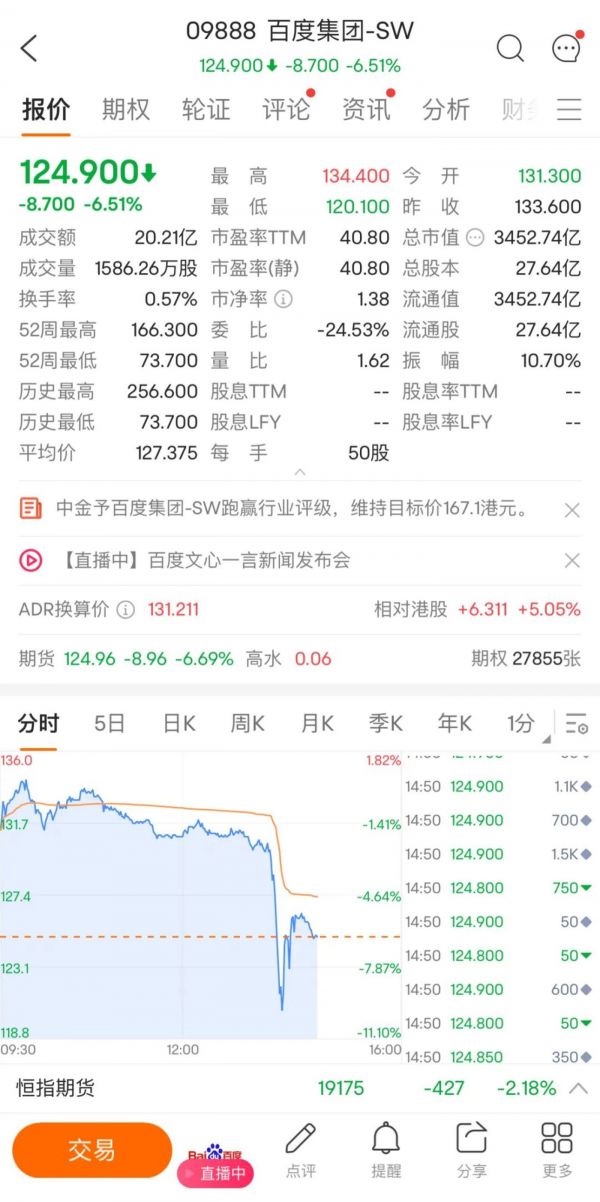Image resolution: width=600 pixels, height=1202 pixels.
Task: Open the 评论 tab
Action: [x=286, y=110]
